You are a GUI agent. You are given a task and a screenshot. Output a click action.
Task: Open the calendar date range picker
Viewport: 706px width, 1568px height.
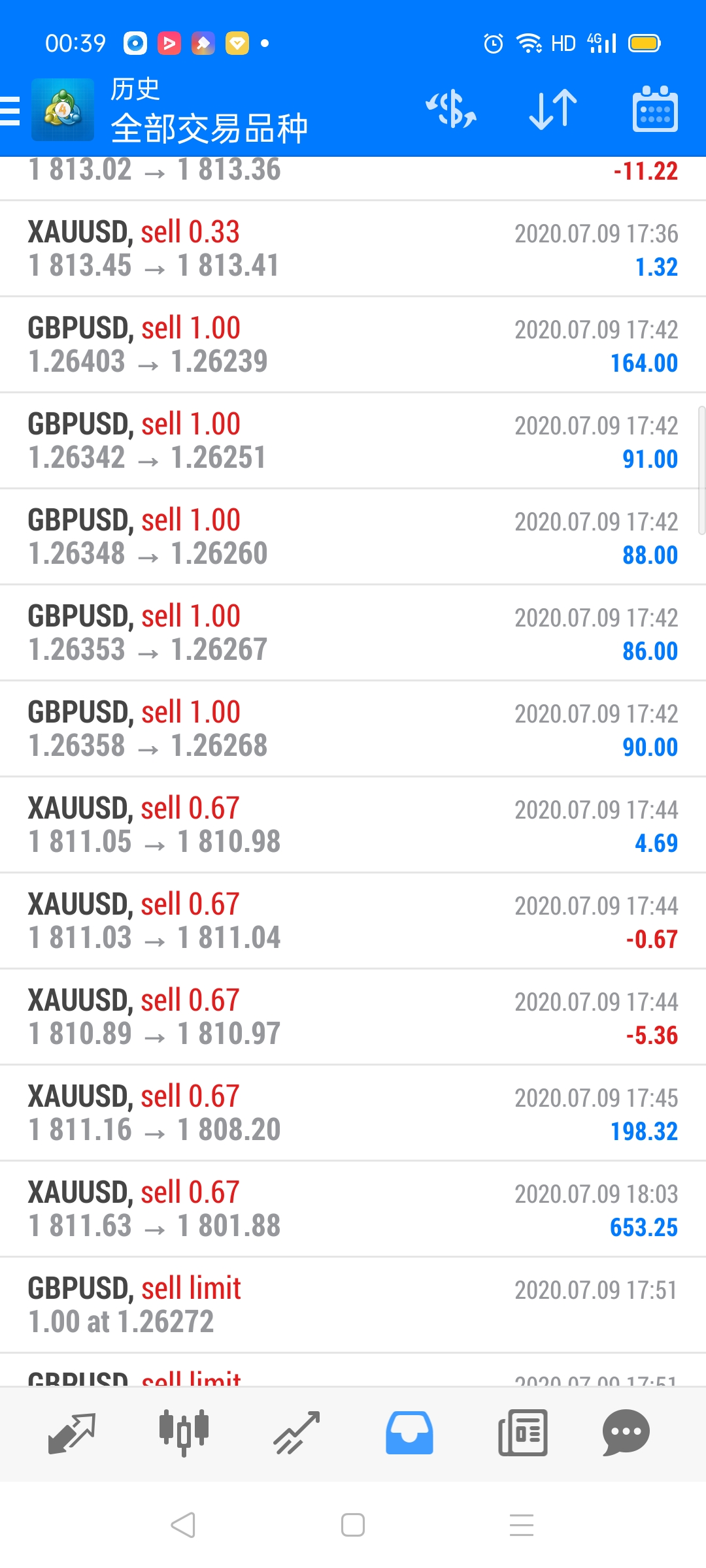[x=655, y=109]
